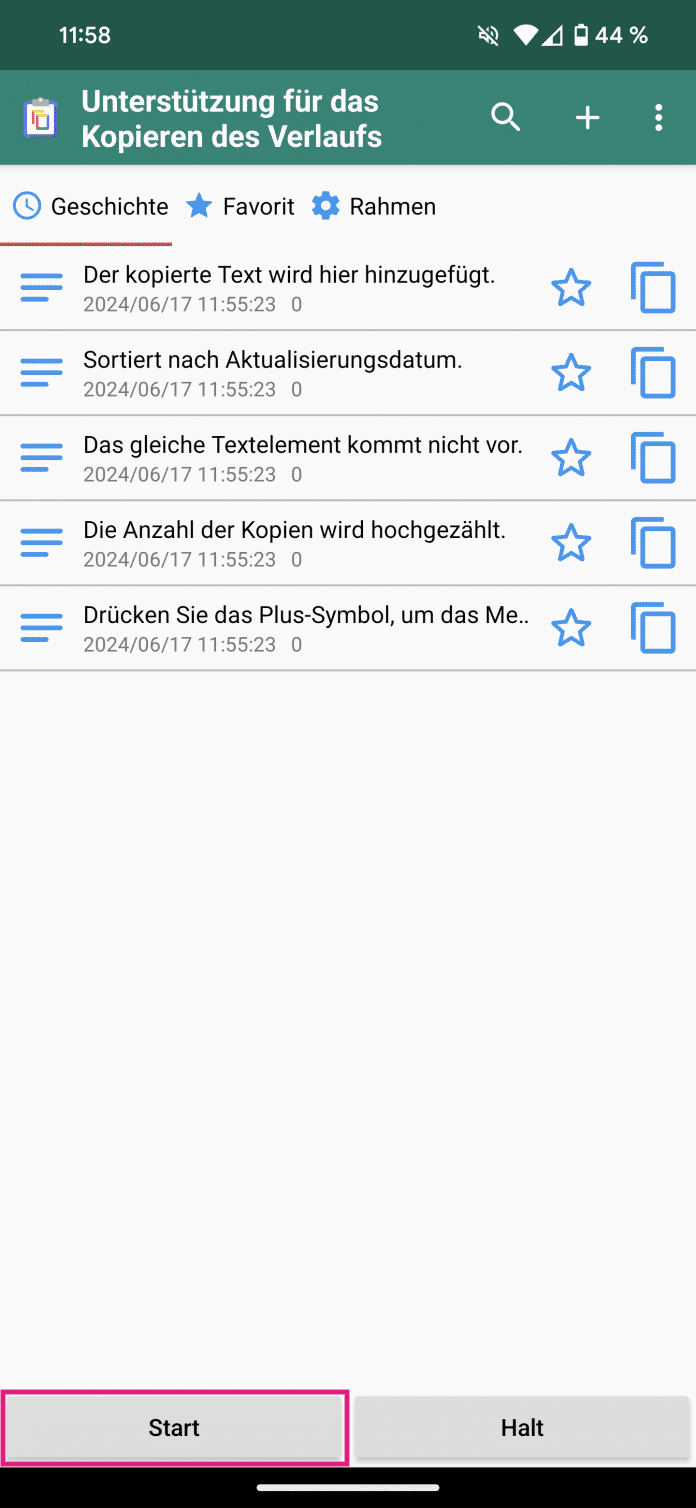
Task: Tap the Halt button
Action: [522, 1428]
